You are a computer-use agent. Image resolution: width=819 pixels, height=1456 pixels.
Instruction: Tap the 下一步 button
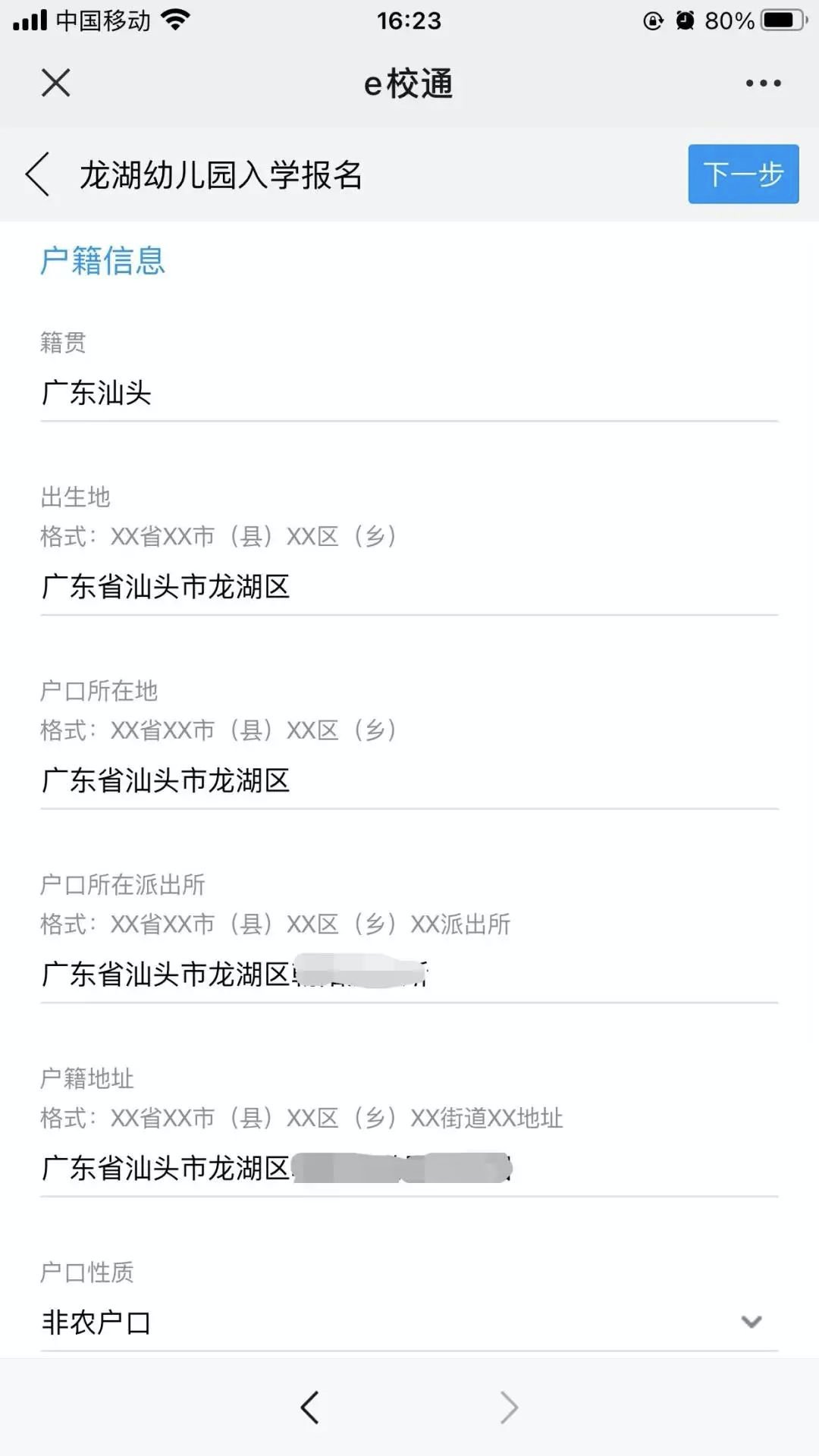(742, 174)
